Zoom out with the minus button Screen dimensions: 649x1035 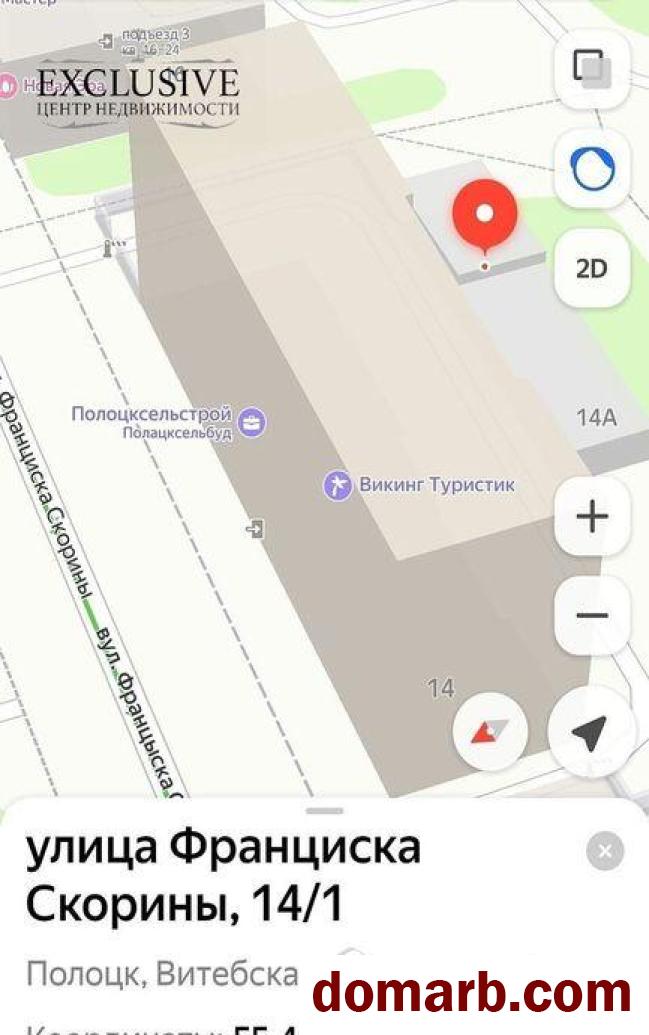pos(591,615)
